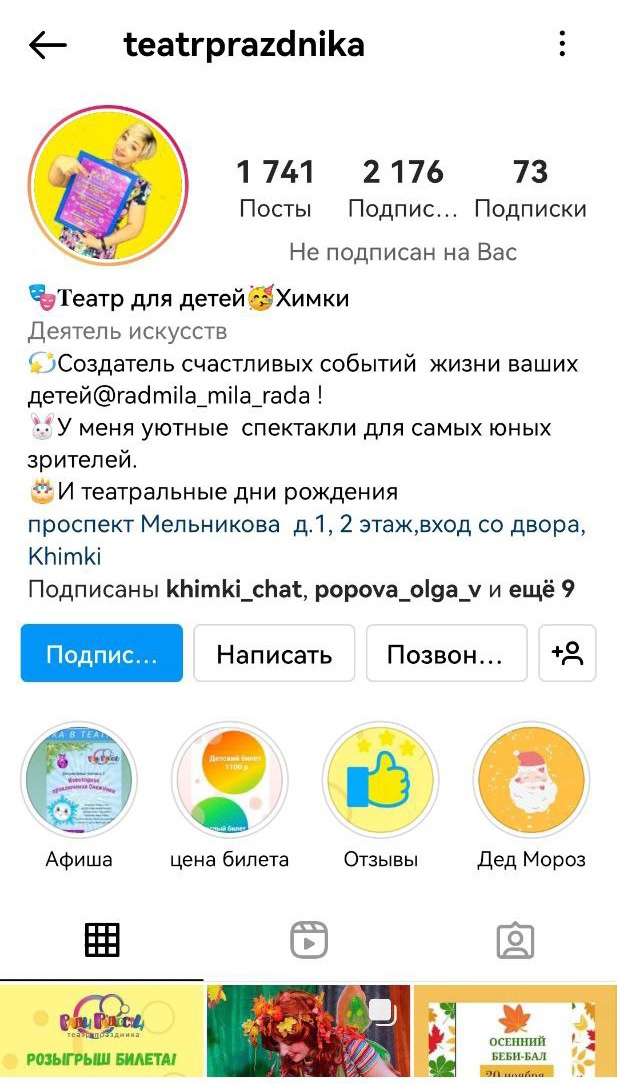Open the Дед Мороз highlight
The image size is (617, 1084).
pyautogui.click(x=531, y=779)
